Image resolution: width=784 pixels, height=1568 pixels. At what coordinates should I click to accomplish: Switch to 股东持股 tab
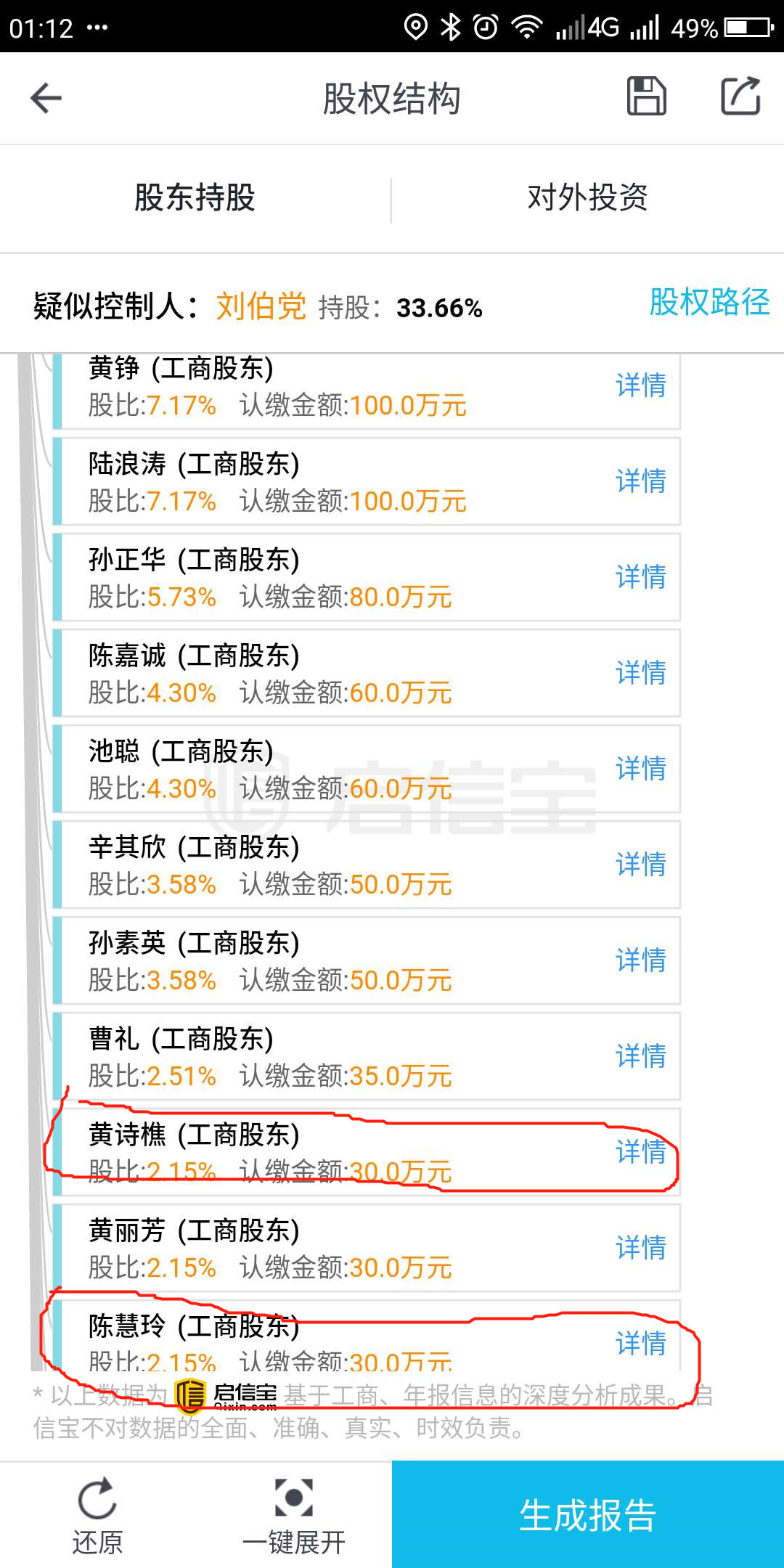tap(195, 197)
